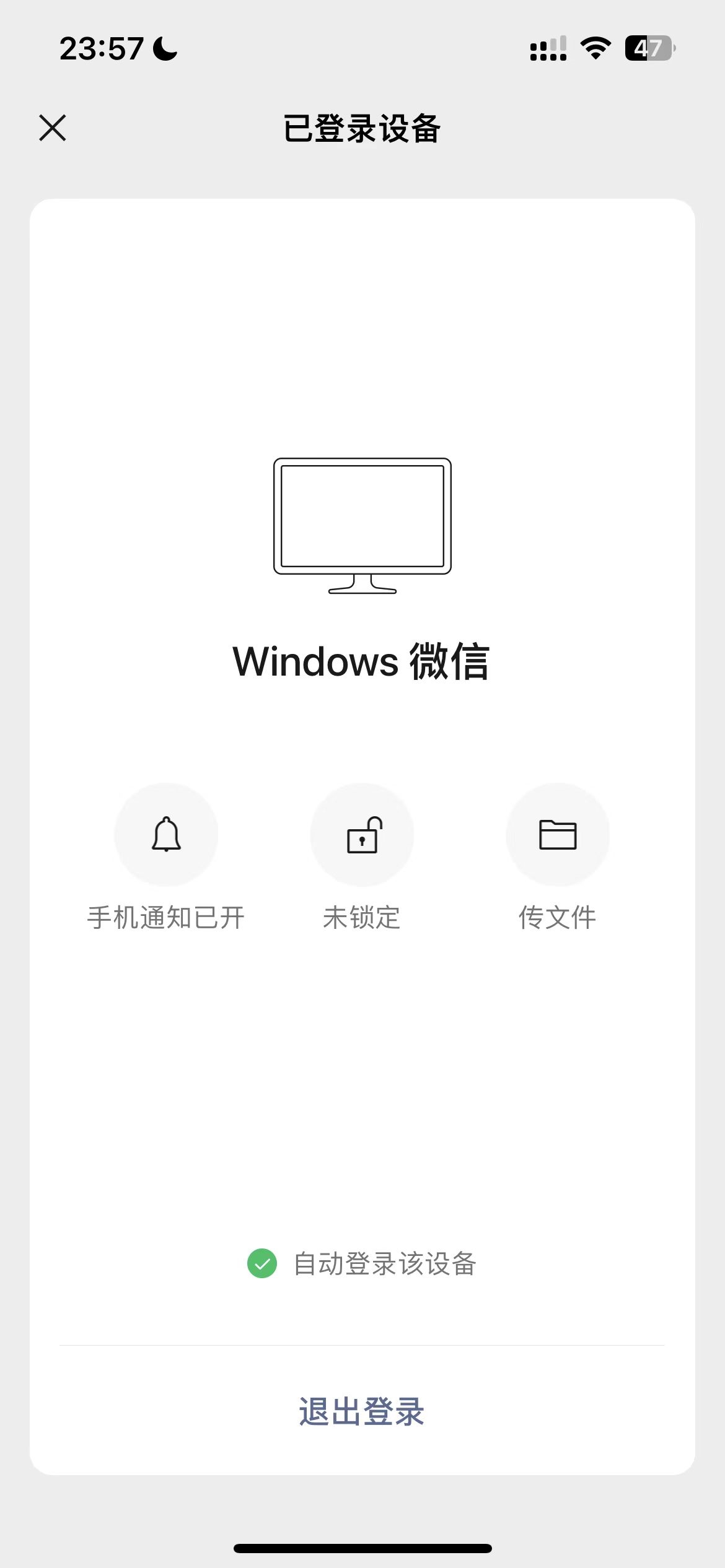The width and height of the screenshot is (725, 1568).
Task: Close the logged-in devices screen
Action: click(x=53, y=128)
